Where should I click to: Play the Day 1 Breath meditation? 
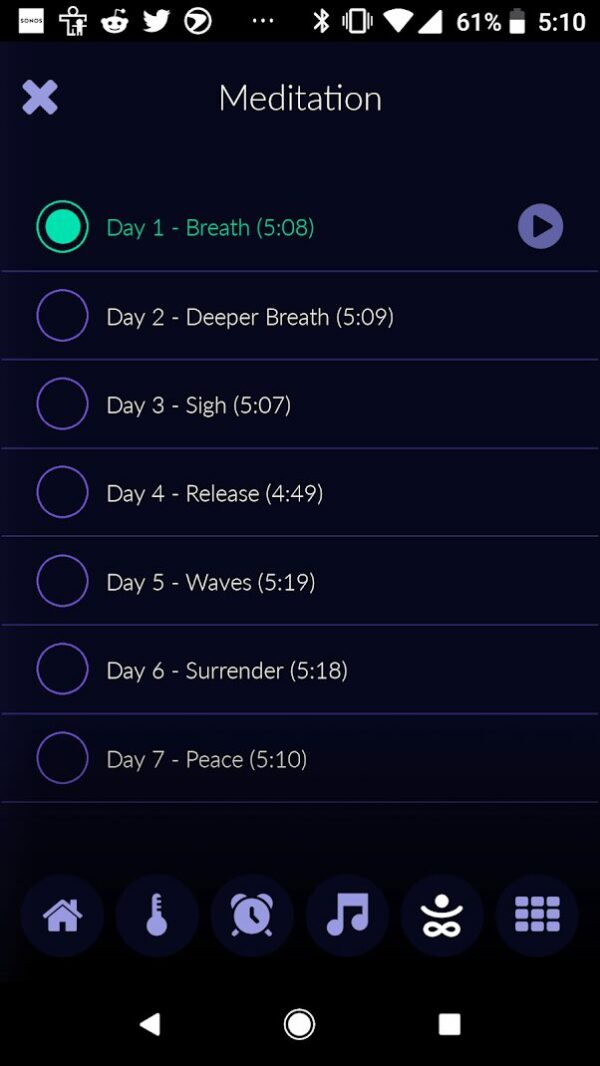(x=540, y=226)
